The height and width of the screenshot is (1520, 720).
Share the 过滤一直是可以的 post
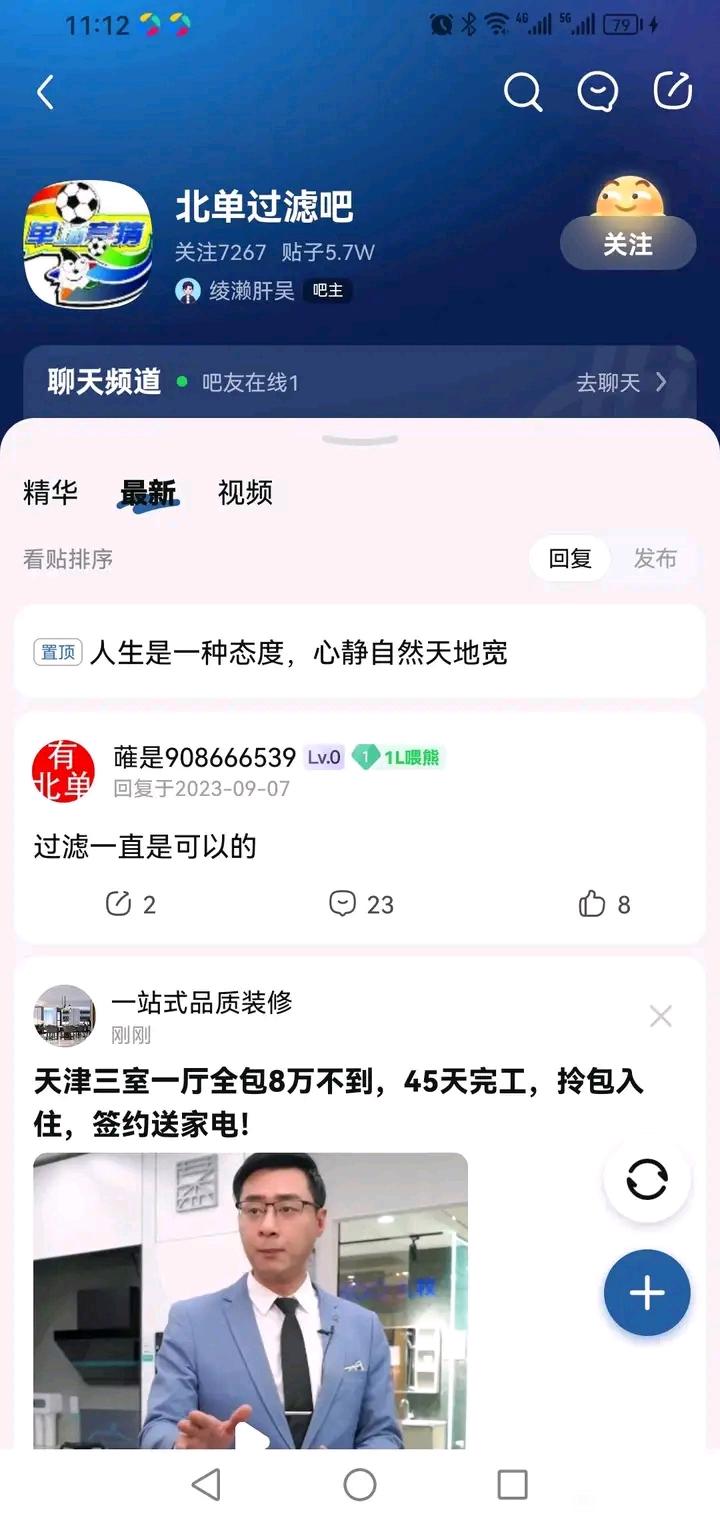[x=131, y=905]
